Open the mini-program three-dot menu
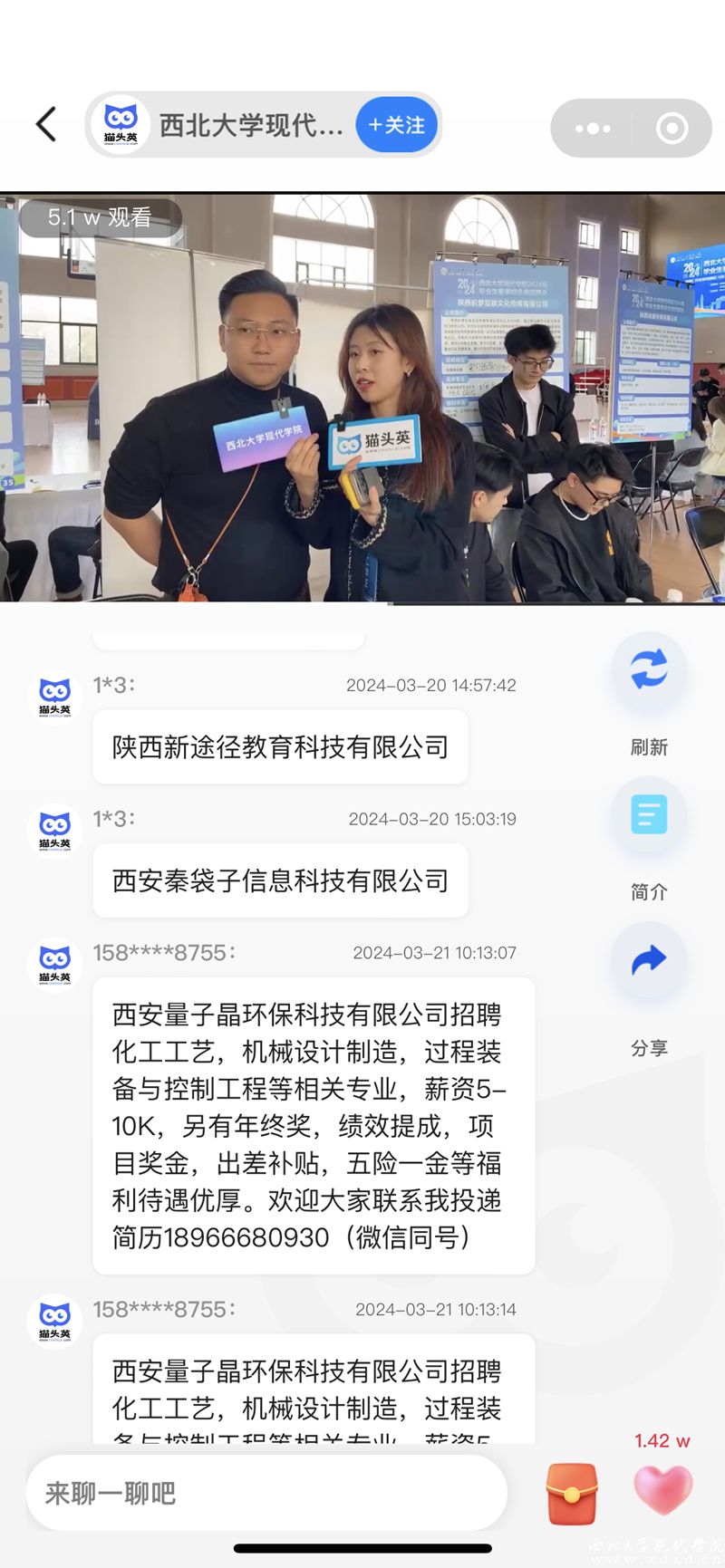This screenshot has height=1568, width=725. point(594,129)
